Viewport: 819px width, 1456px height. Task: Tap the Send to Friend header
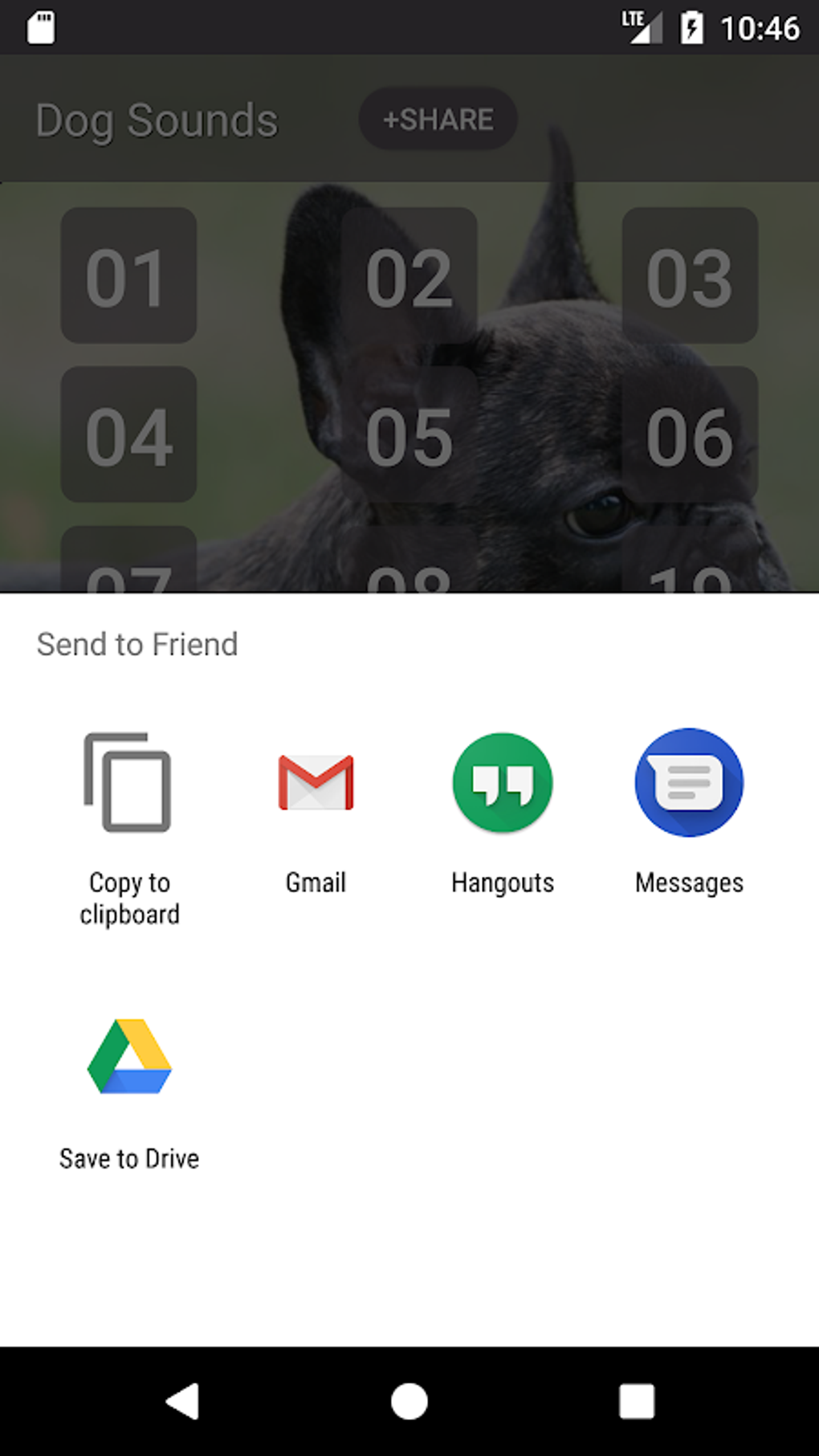[137, 643]
